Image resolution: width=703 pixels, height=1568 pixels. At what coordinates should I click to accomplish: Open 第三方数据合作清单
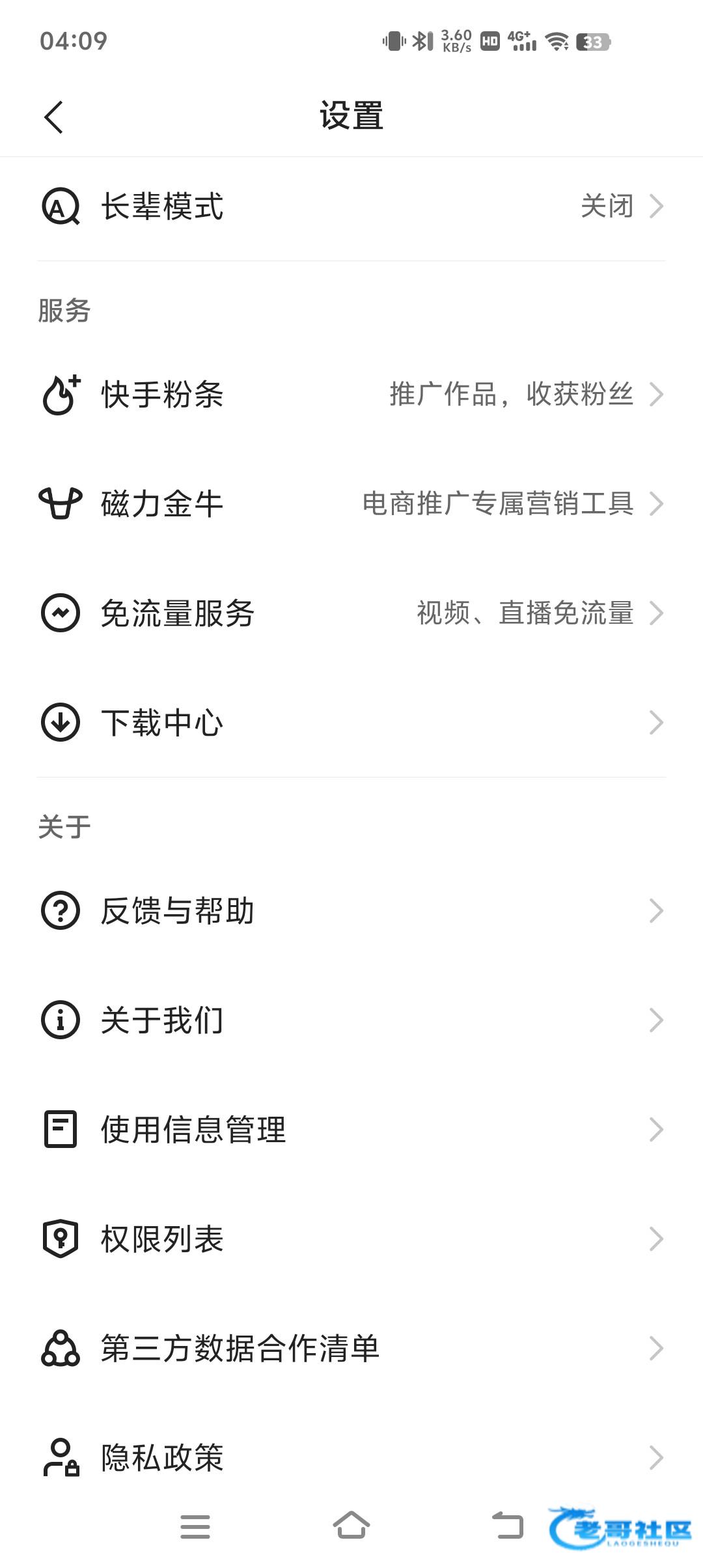tap(351, 1348)
